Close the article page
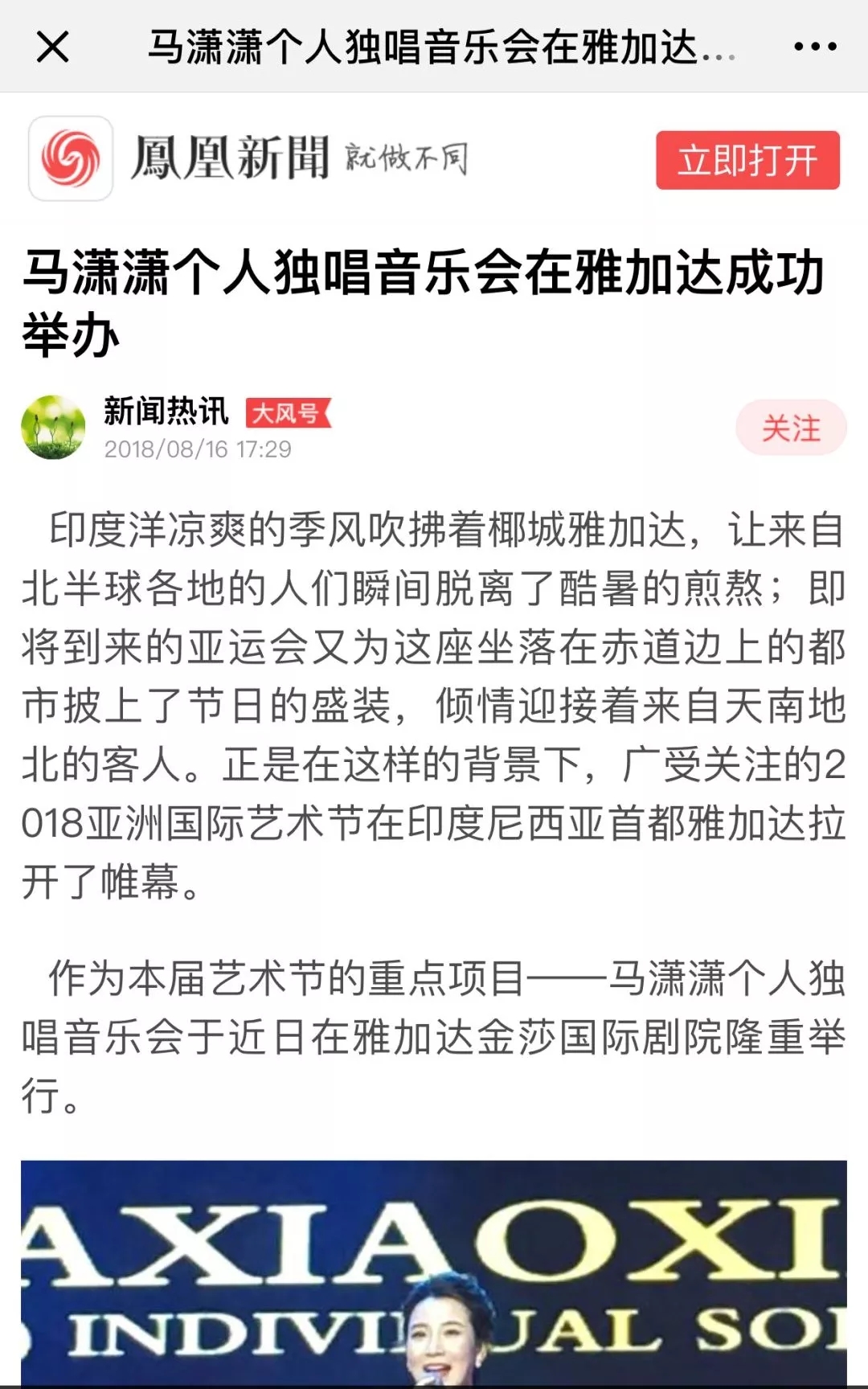Screen dimensions: 868x1389 tap(53, 47)
